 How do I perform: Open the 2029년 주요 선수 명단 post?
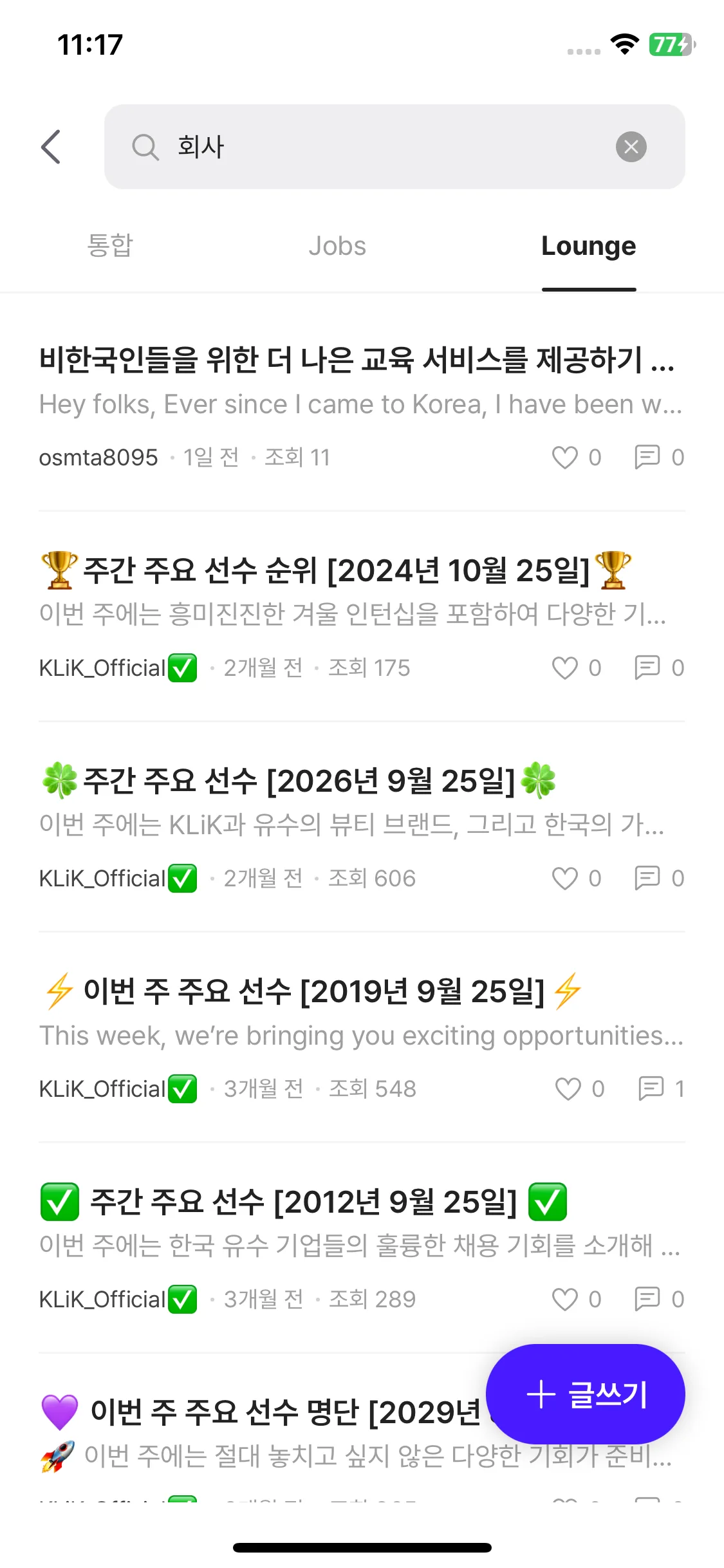(x=257, y=1412)
